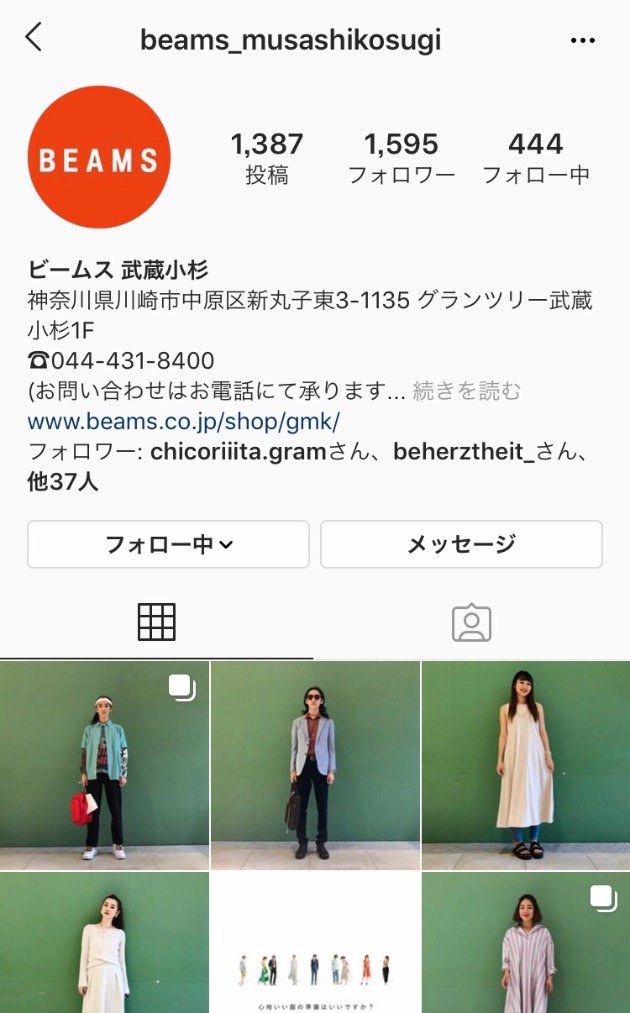The height and width of the screenshot is (1013, 630).
Task: Tap the メッセージ button
Action: [461, 544]
